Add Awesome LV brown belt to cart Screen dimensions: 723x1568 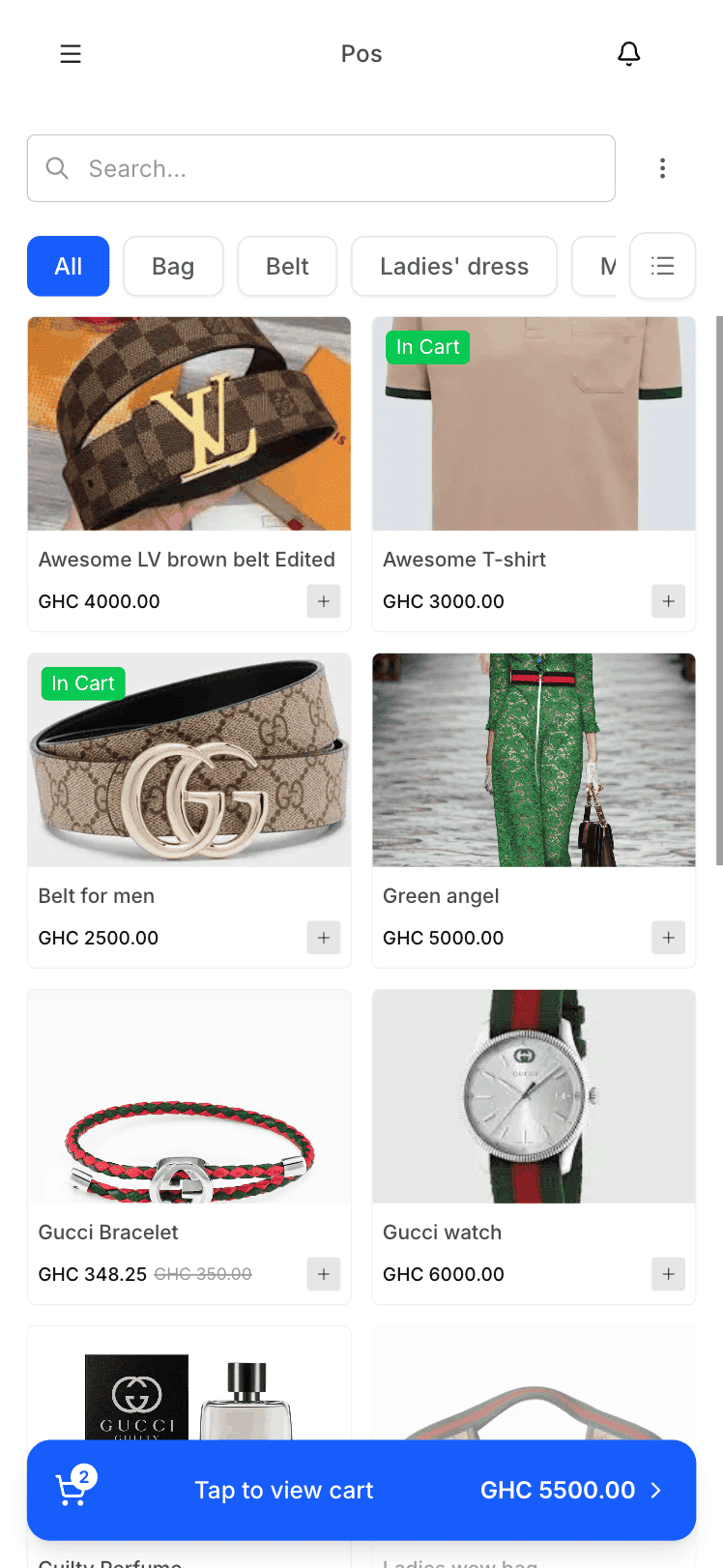[x=324, y=601]
